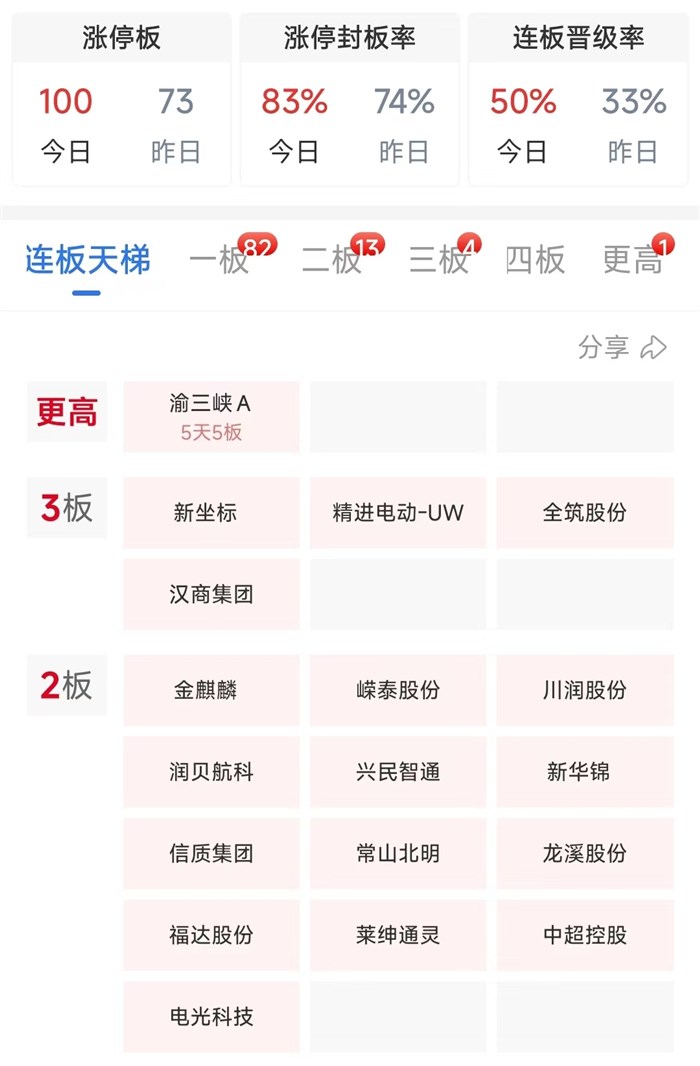Viewport: 700px width, 1066px height.
Task: Tap the 汉商集团 stock tile
Action: point(211,594)
